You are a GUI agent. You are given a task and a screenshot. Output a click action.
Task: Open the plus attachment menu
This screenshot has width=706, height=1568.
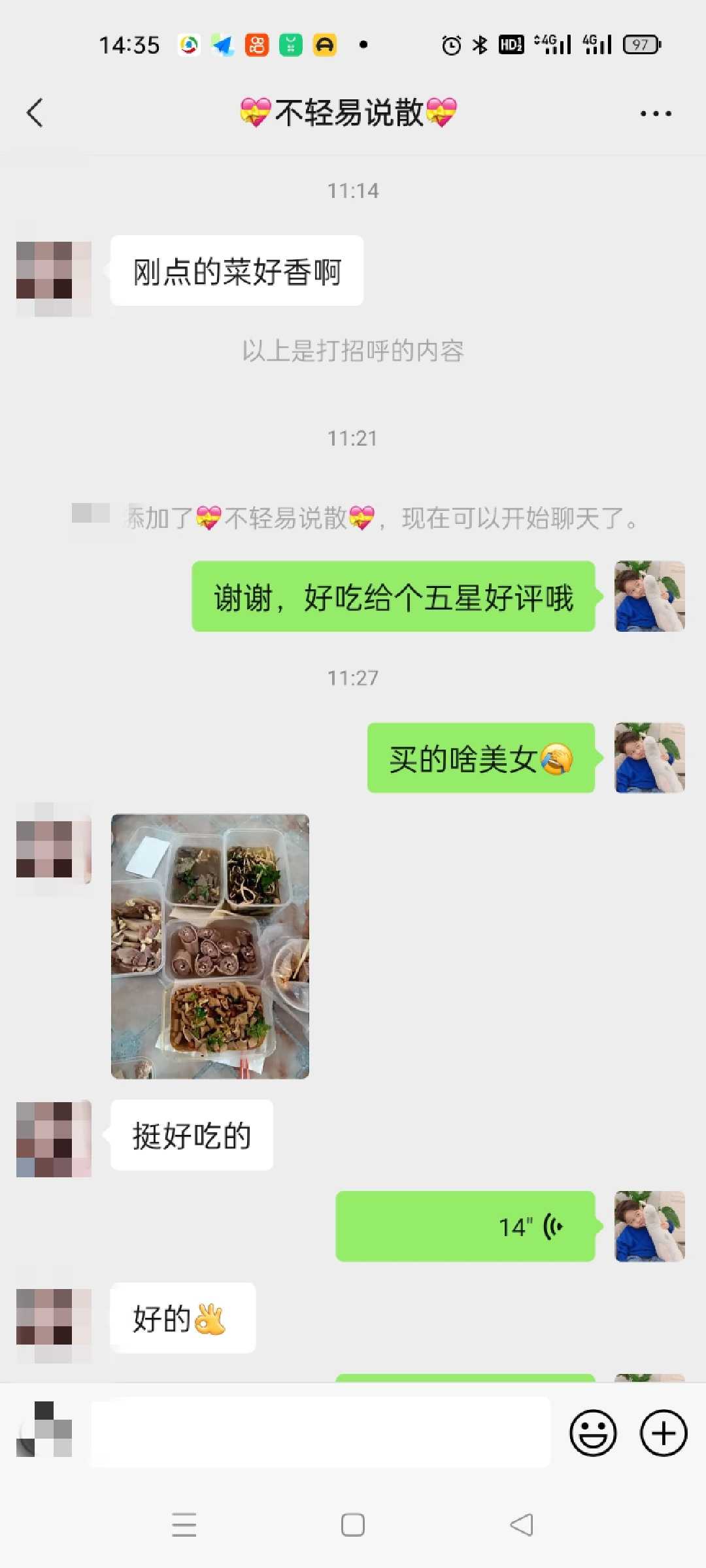(664, 1433)
